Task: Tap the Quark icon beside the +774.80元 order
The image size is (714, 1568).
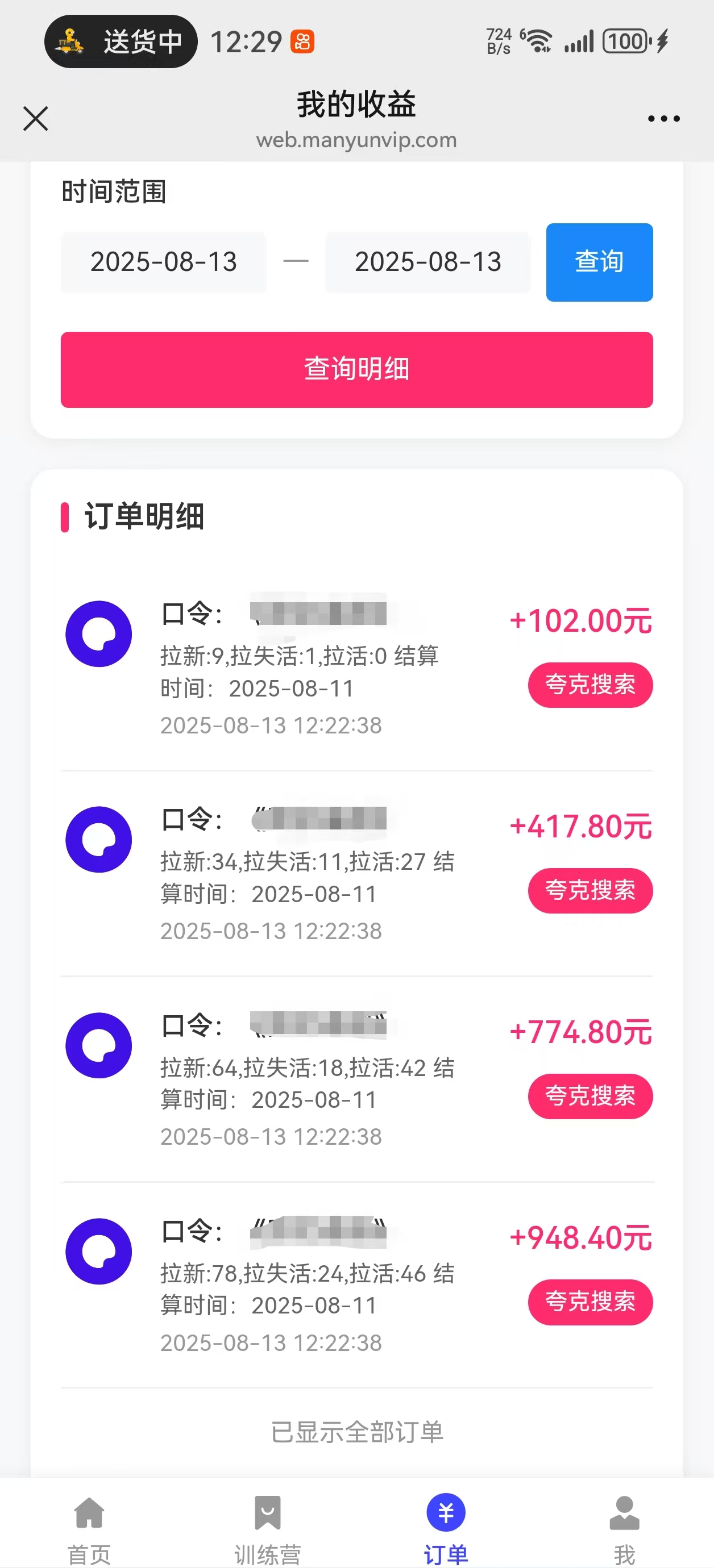Action: [99, 1045]
